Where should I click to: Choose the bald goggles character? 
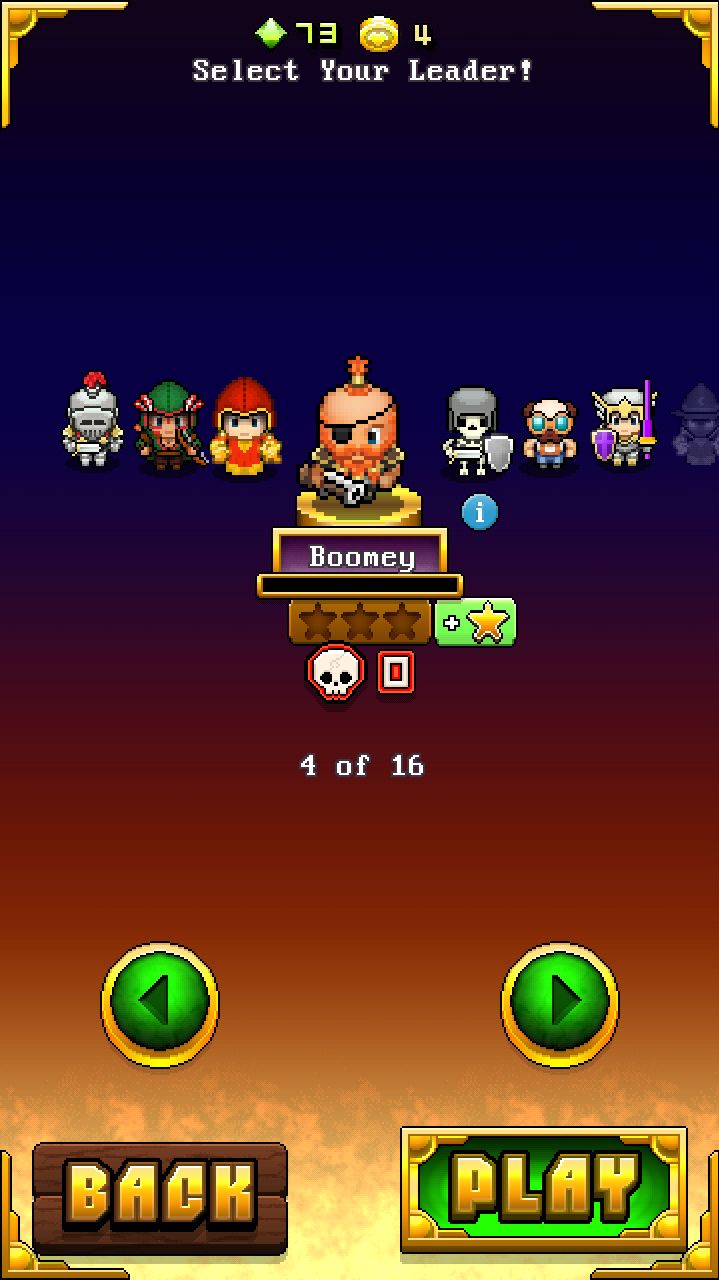pos(549,434)
